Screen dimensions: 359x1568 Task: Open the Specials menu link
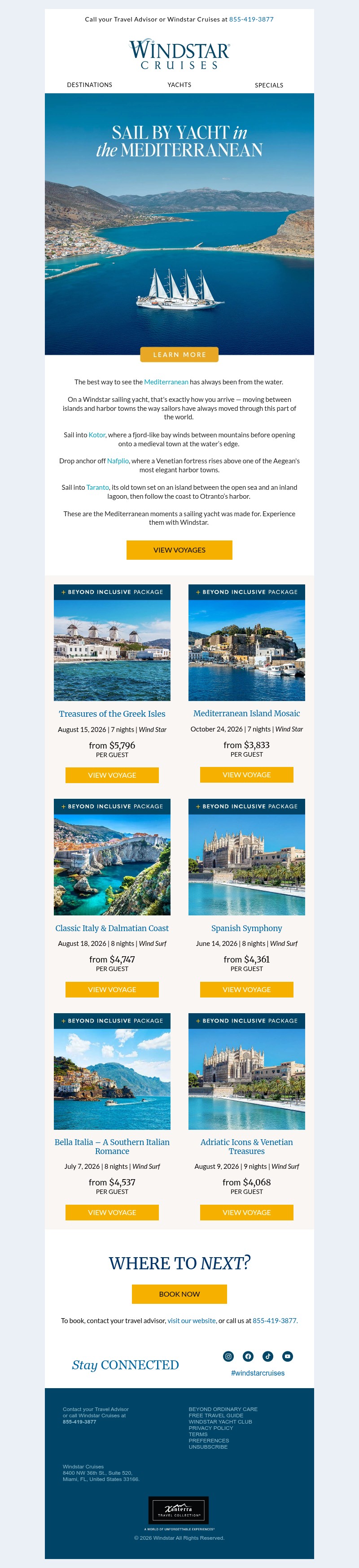point(269,85)
